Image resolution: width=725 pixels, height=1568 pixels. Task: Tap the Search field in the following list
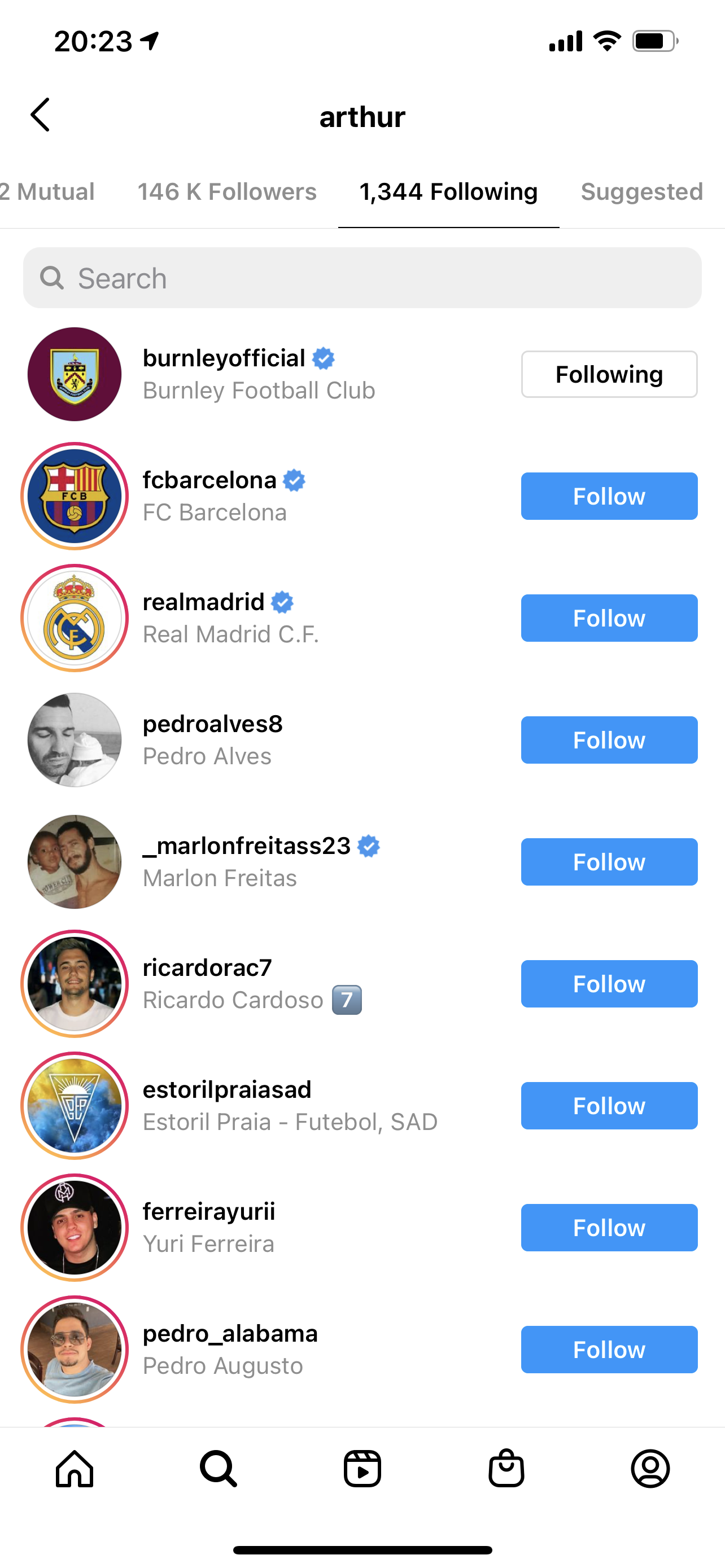(x=362, y=278)
